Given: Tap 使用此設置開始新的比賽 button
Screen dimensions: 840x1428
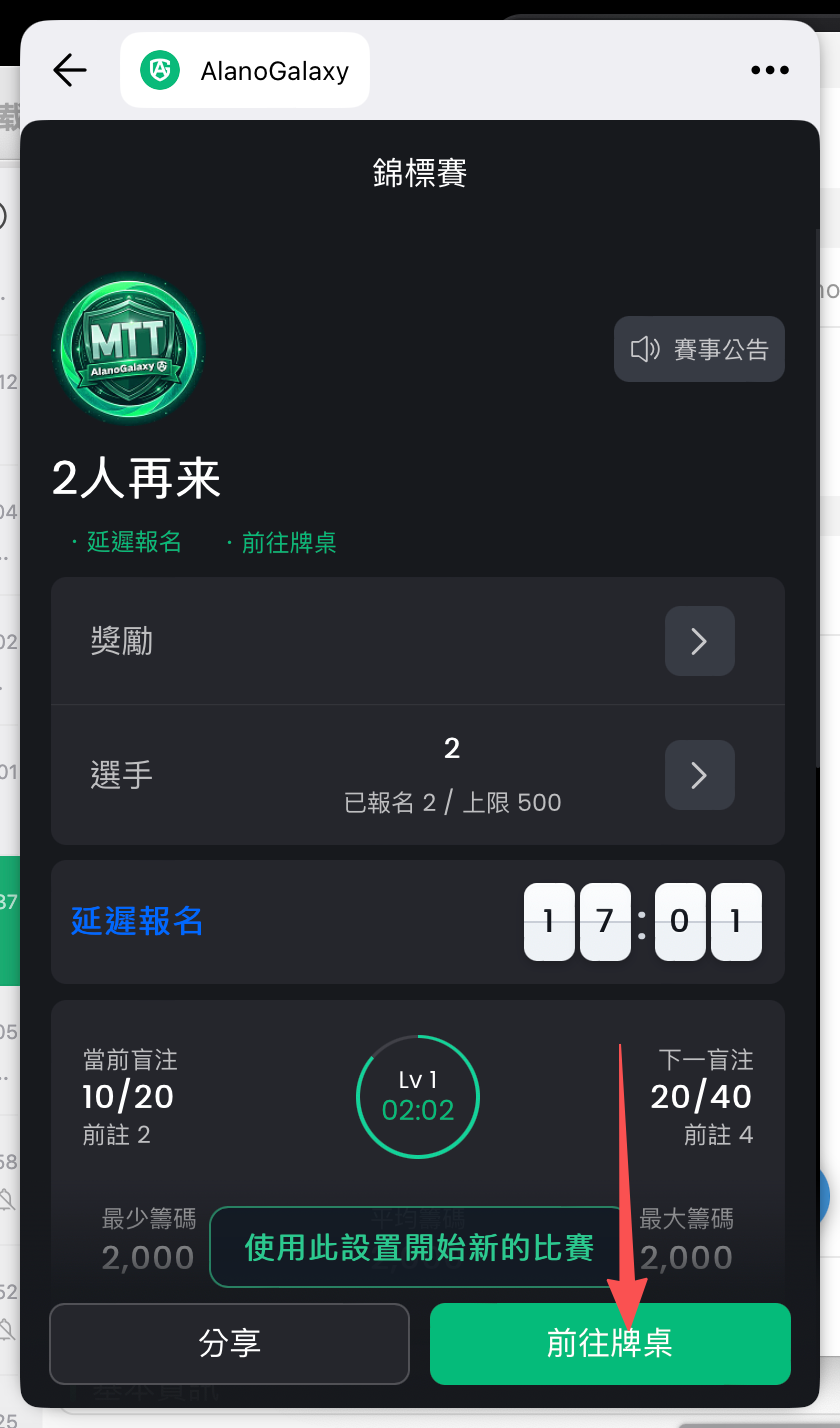Looking at the screenshot, I should point(420,1247).
